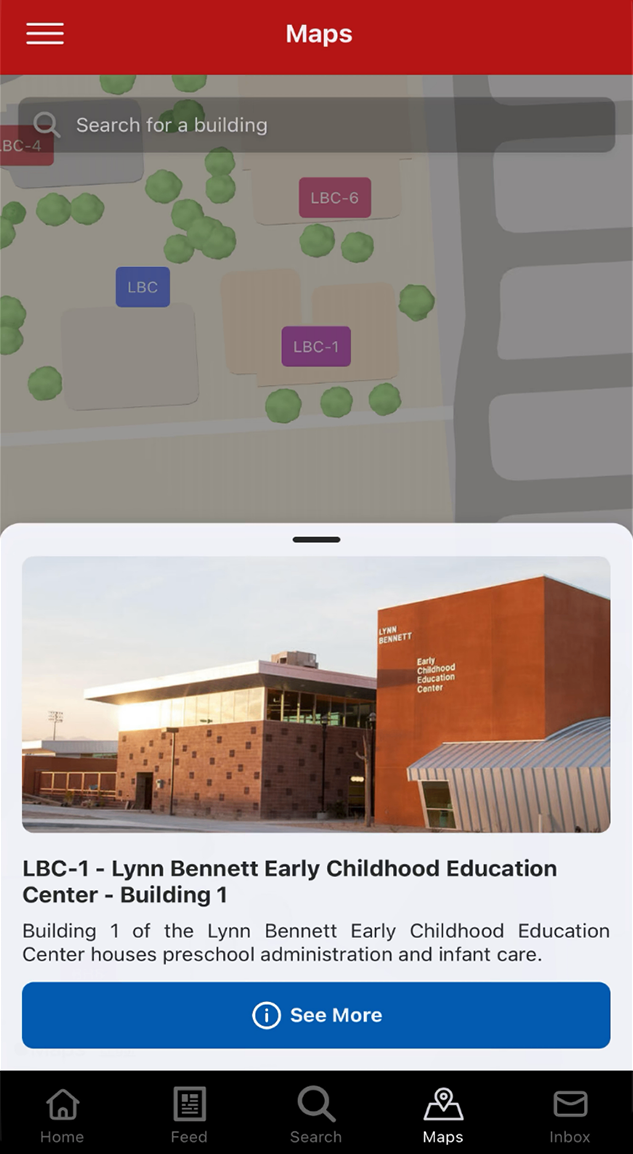This screenshot has width=633, height=1154.
Task: Select the LBC-1 map marker
Action: click(316, 347)
